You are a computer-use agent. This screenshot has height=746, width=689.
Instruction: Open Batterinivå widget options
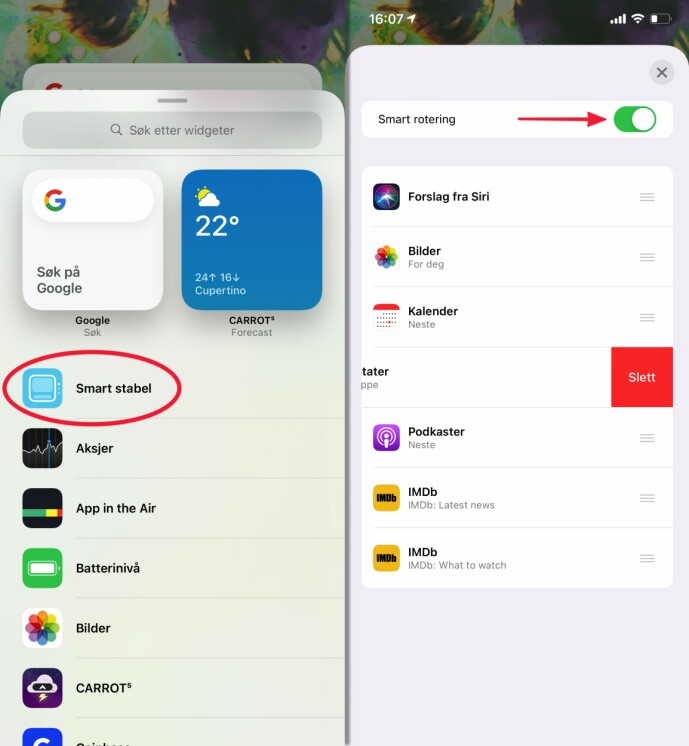tap(108, 568)
